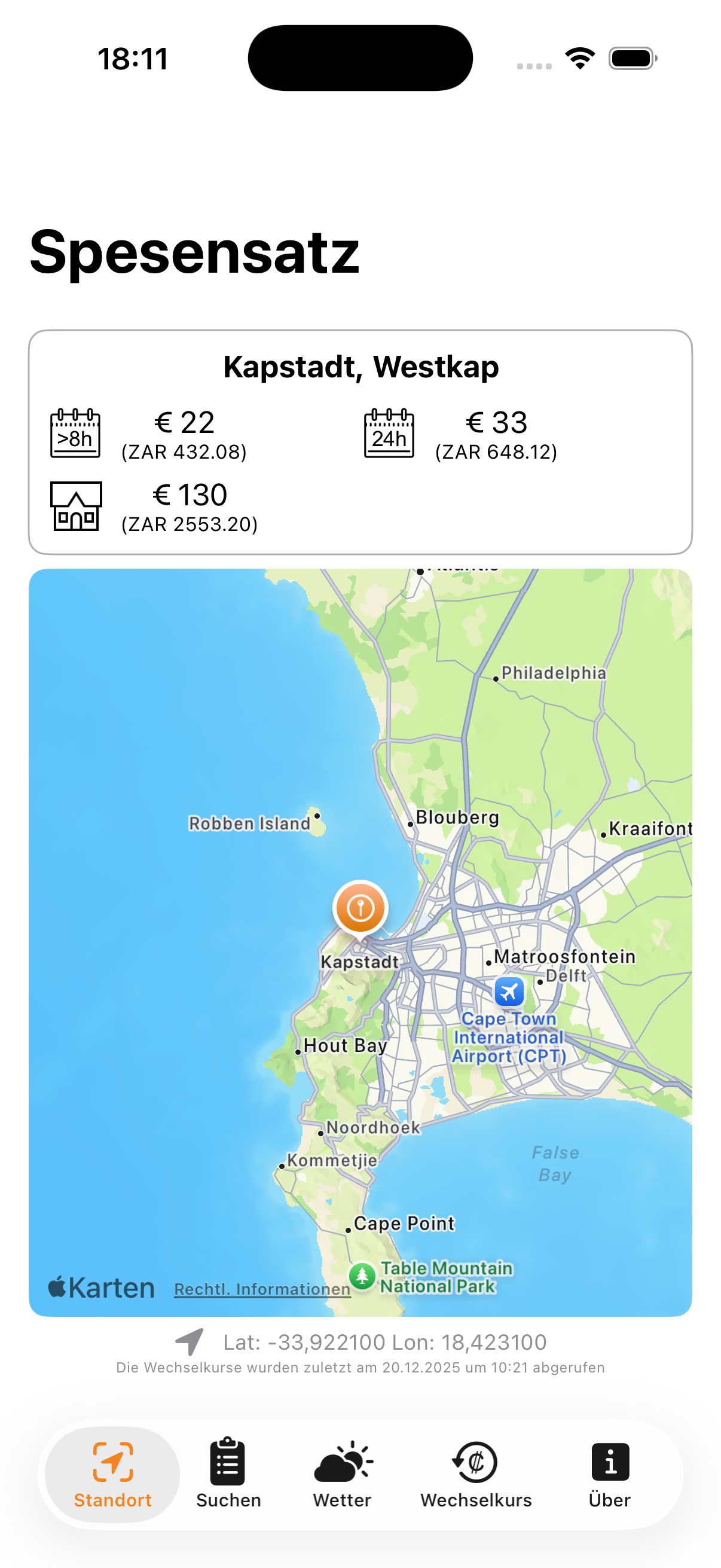Select Cape Town International Airport marker

point(509,992)
